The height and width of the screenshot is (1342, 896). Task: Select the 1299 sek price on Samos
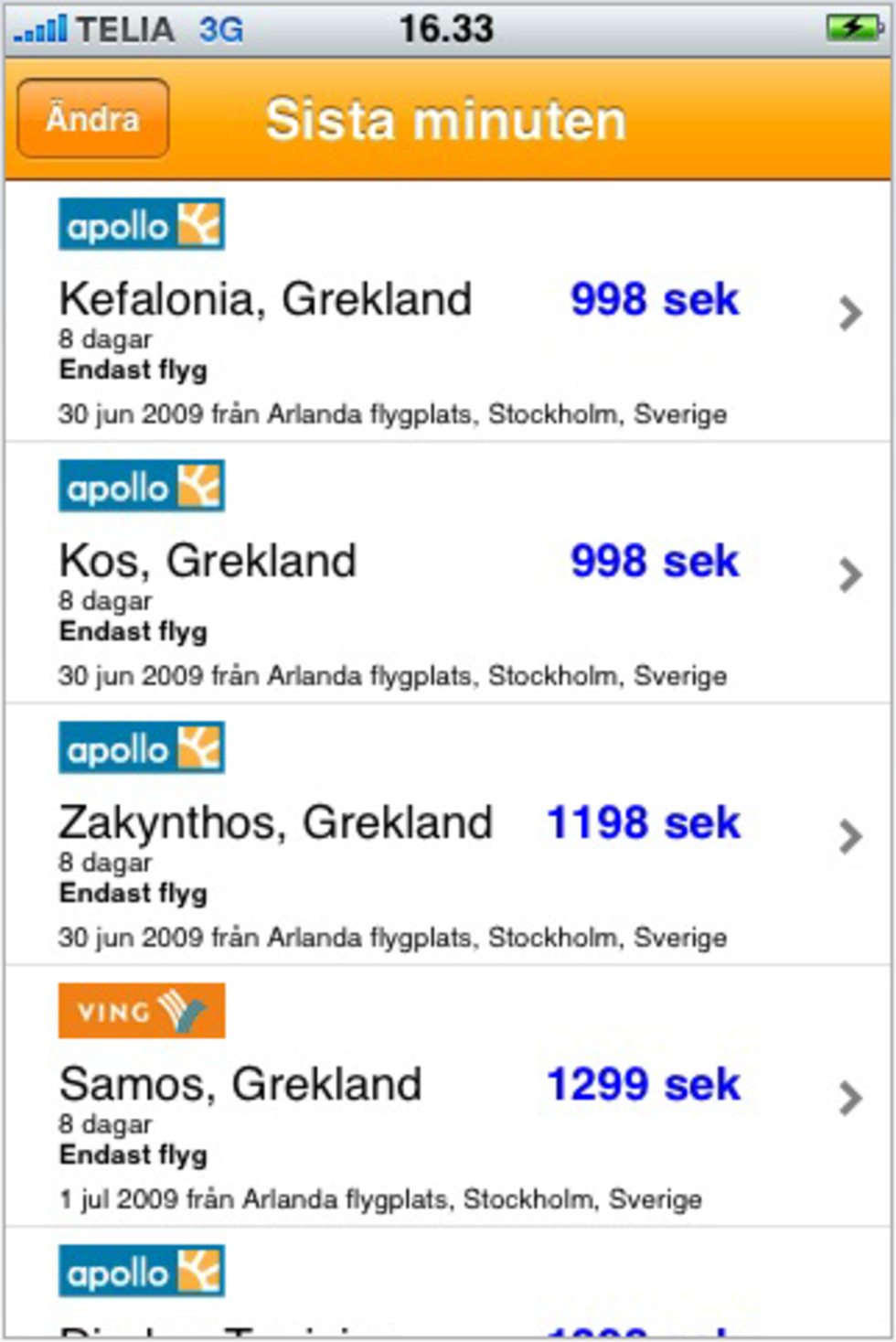click(x=643, y=1084)
